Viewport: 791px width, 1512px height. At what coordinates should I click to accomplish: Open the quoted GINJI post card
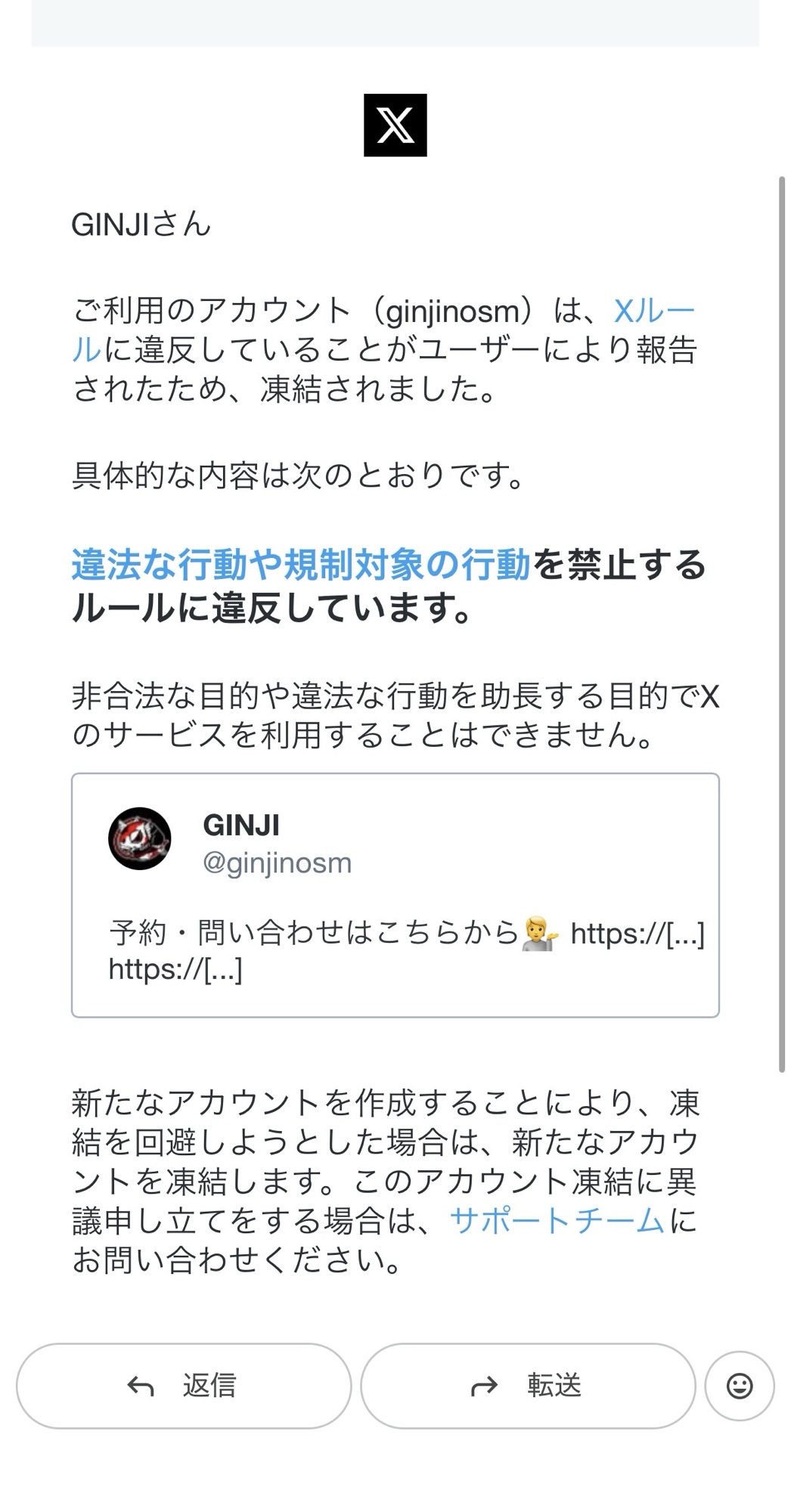395,895
